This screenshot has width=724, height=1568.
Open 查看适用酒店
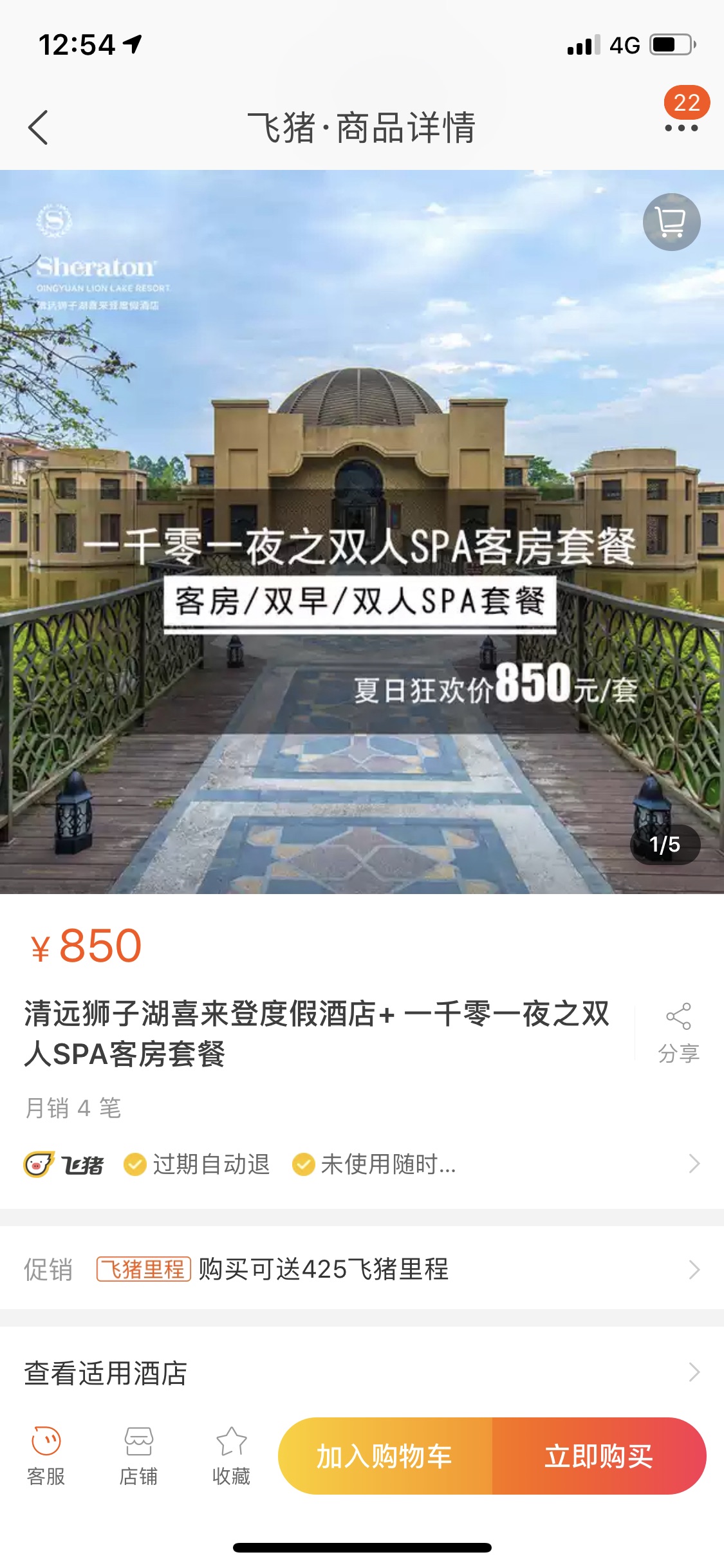[x=360, y=1372]
